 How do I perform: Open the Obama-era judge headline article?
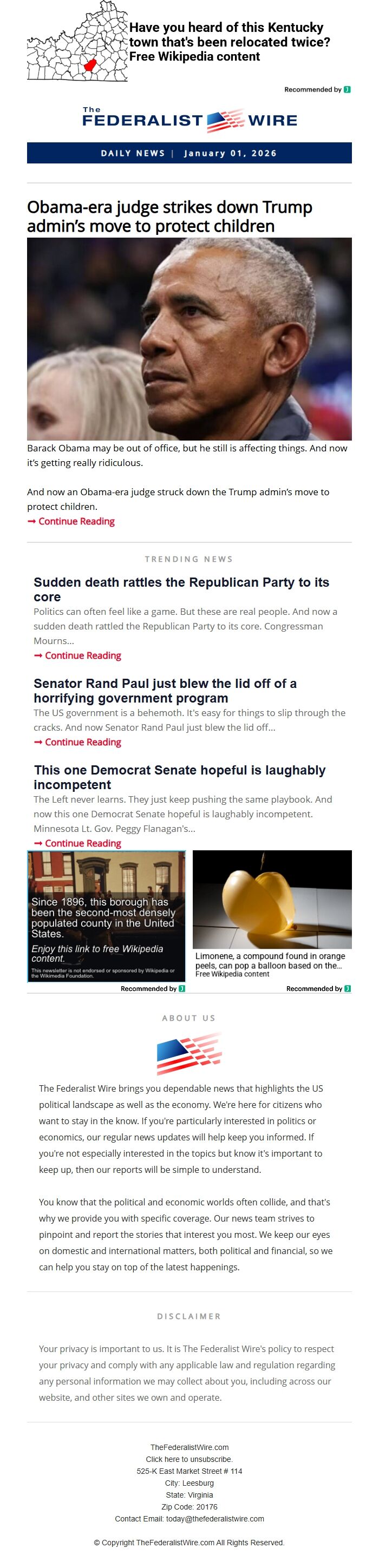pyautogui.click(x=169, y=216)
